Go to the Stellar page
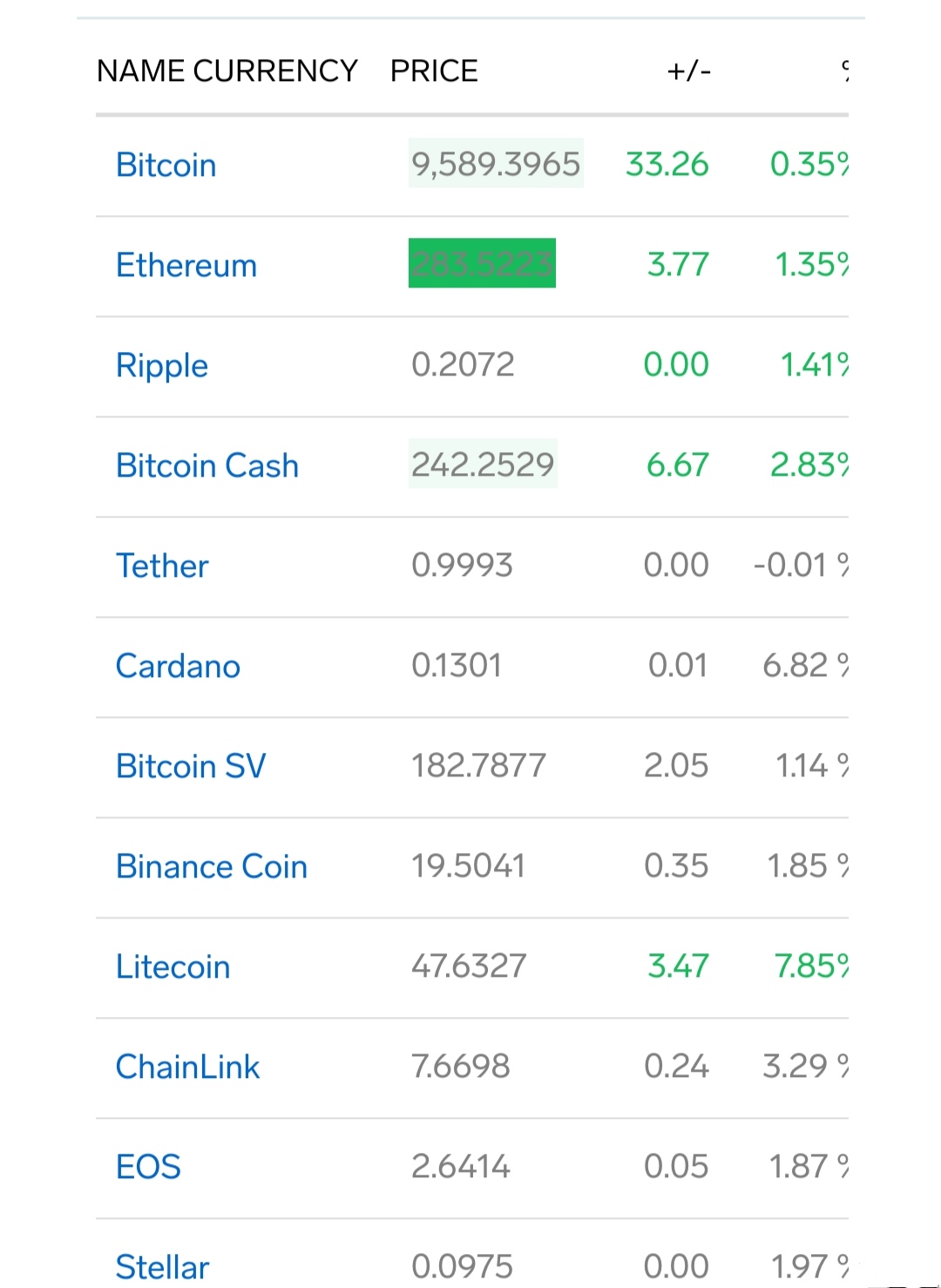 (x=162, y=1267)
